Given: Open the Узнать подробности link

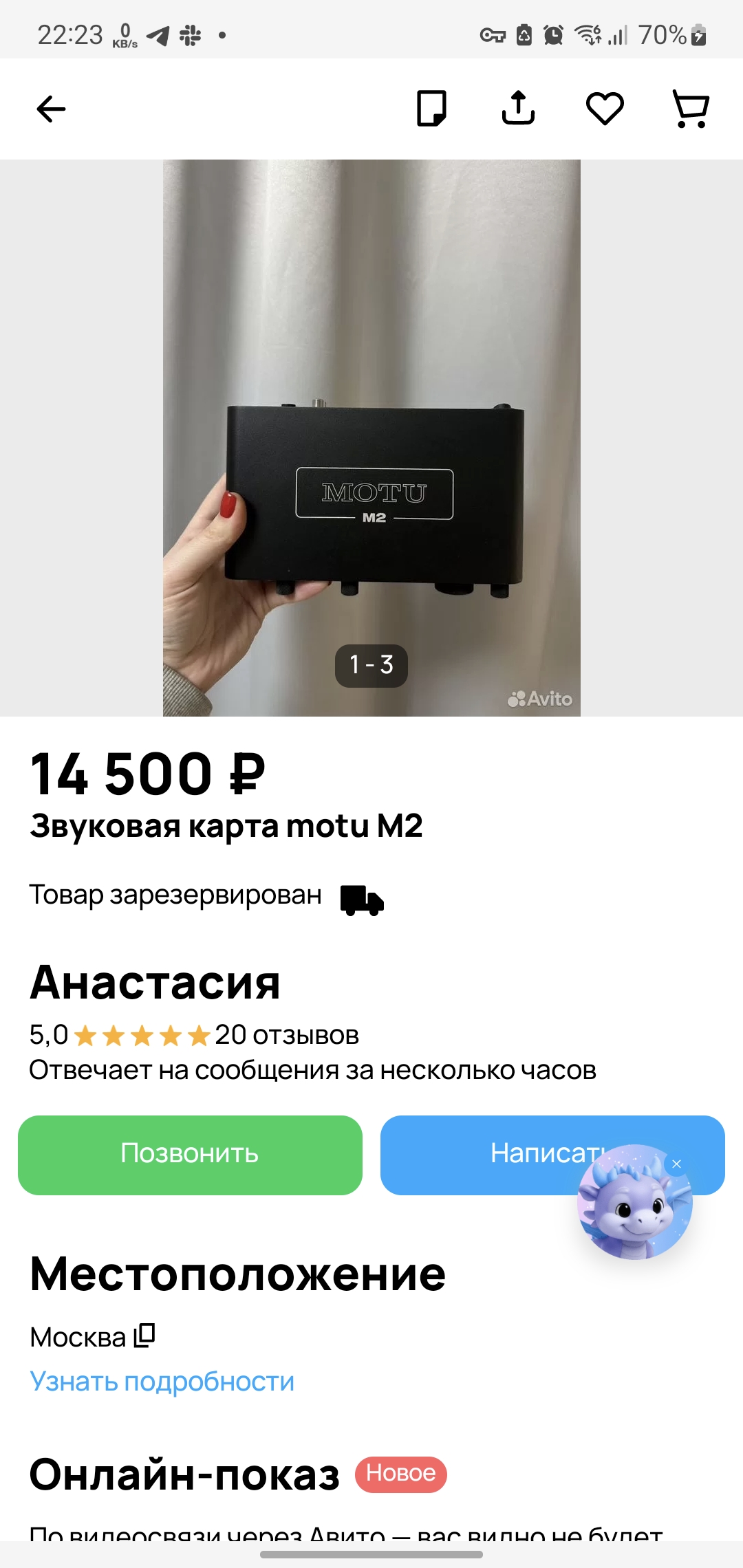Looking at the screenshot, I should (162, 1381).
